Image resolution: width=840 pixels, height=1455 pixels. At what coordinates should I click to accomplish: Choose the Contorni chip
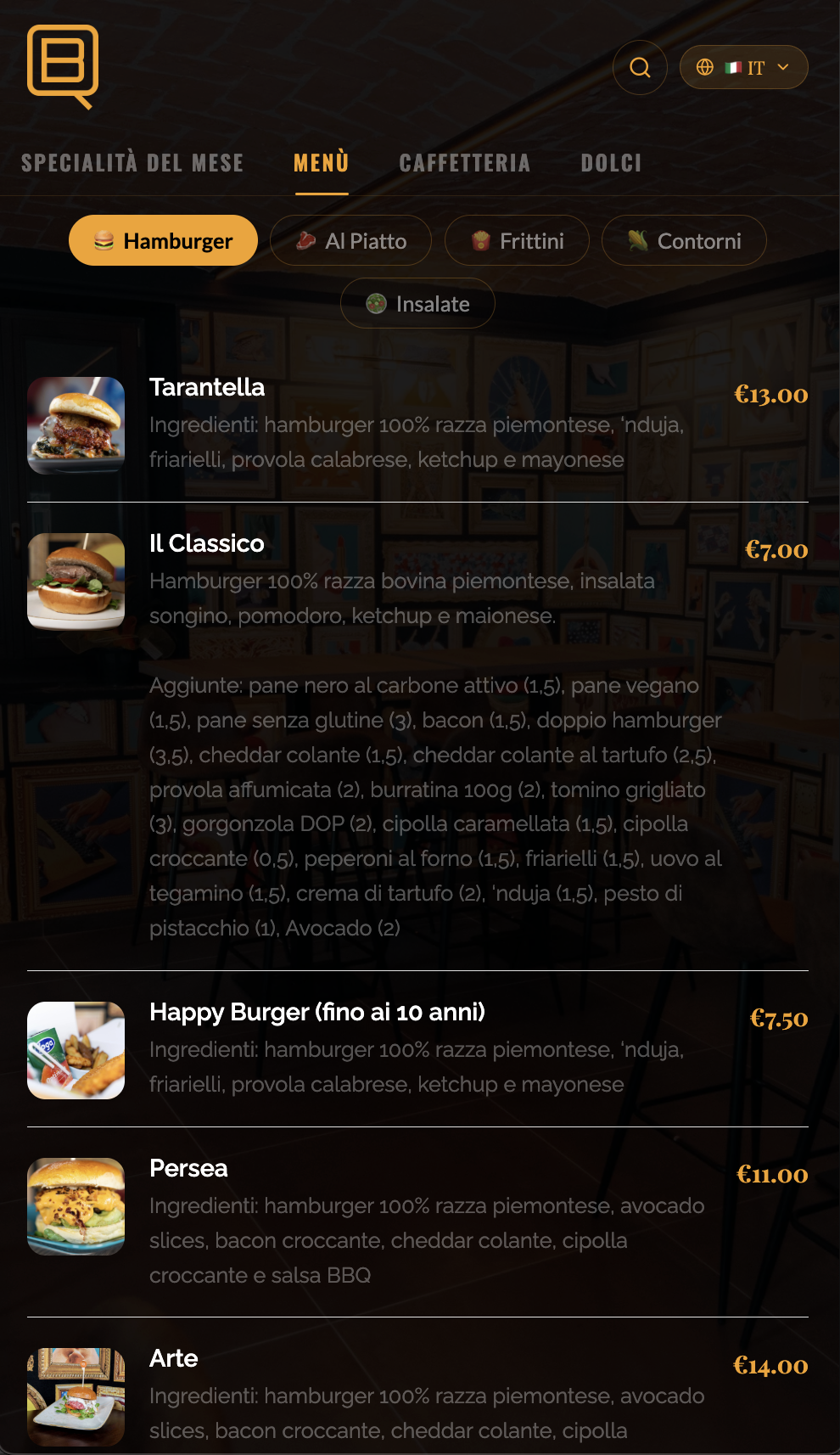(x=684, y=241)
